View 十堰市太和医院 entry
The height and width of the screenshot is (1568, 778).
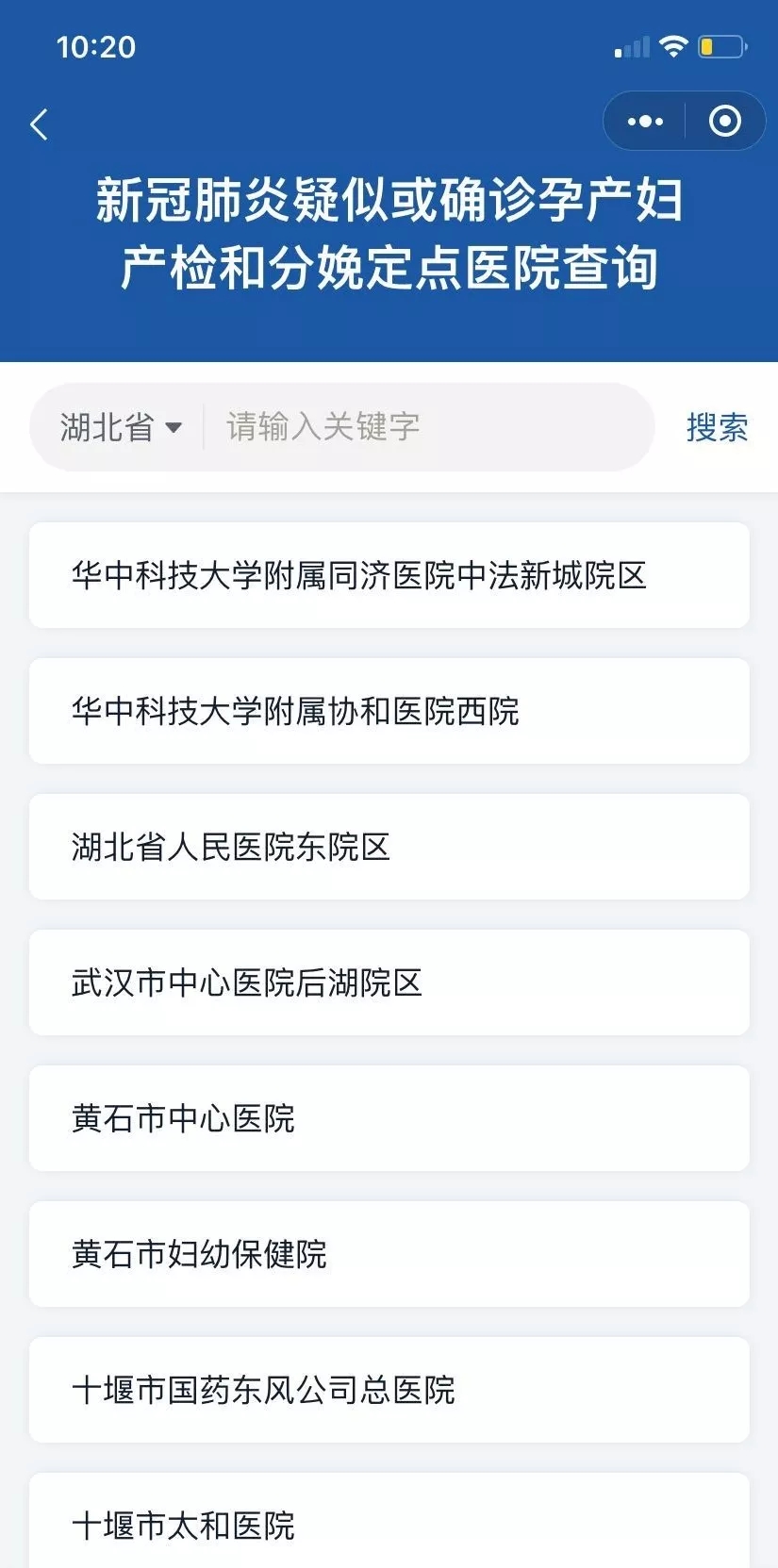[389, 1521]
